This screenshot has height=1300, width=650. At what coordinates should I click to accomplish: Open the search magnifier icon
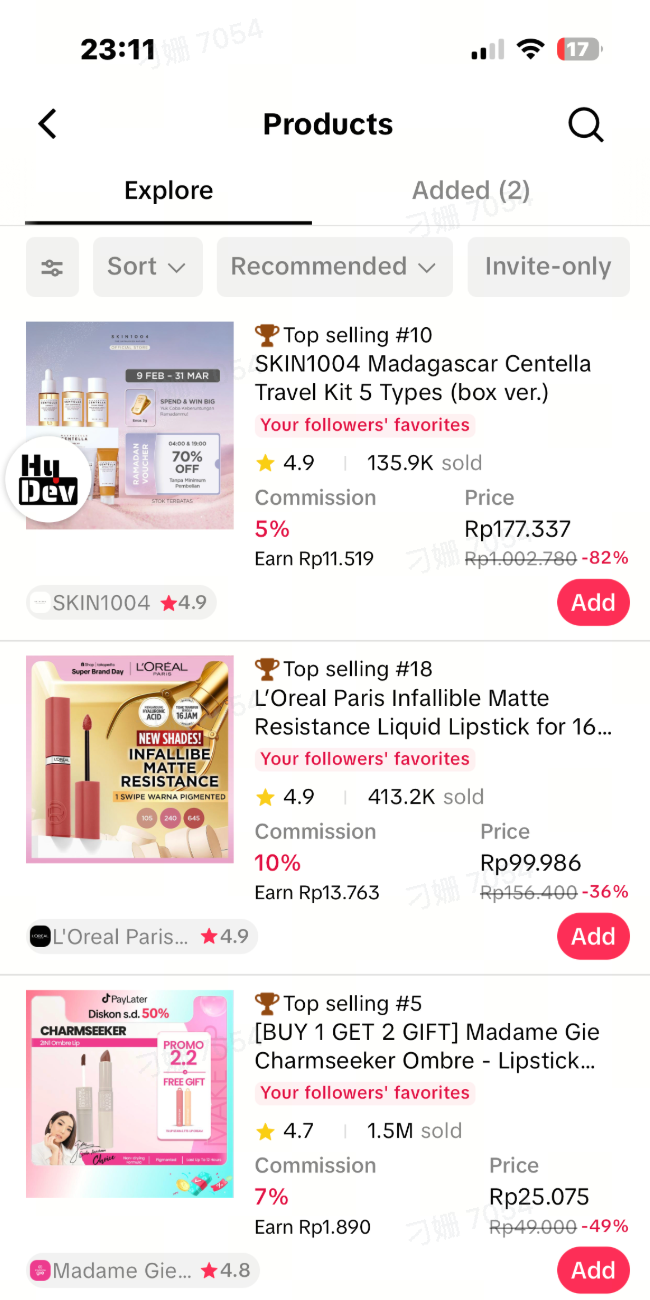pos(585,124)
